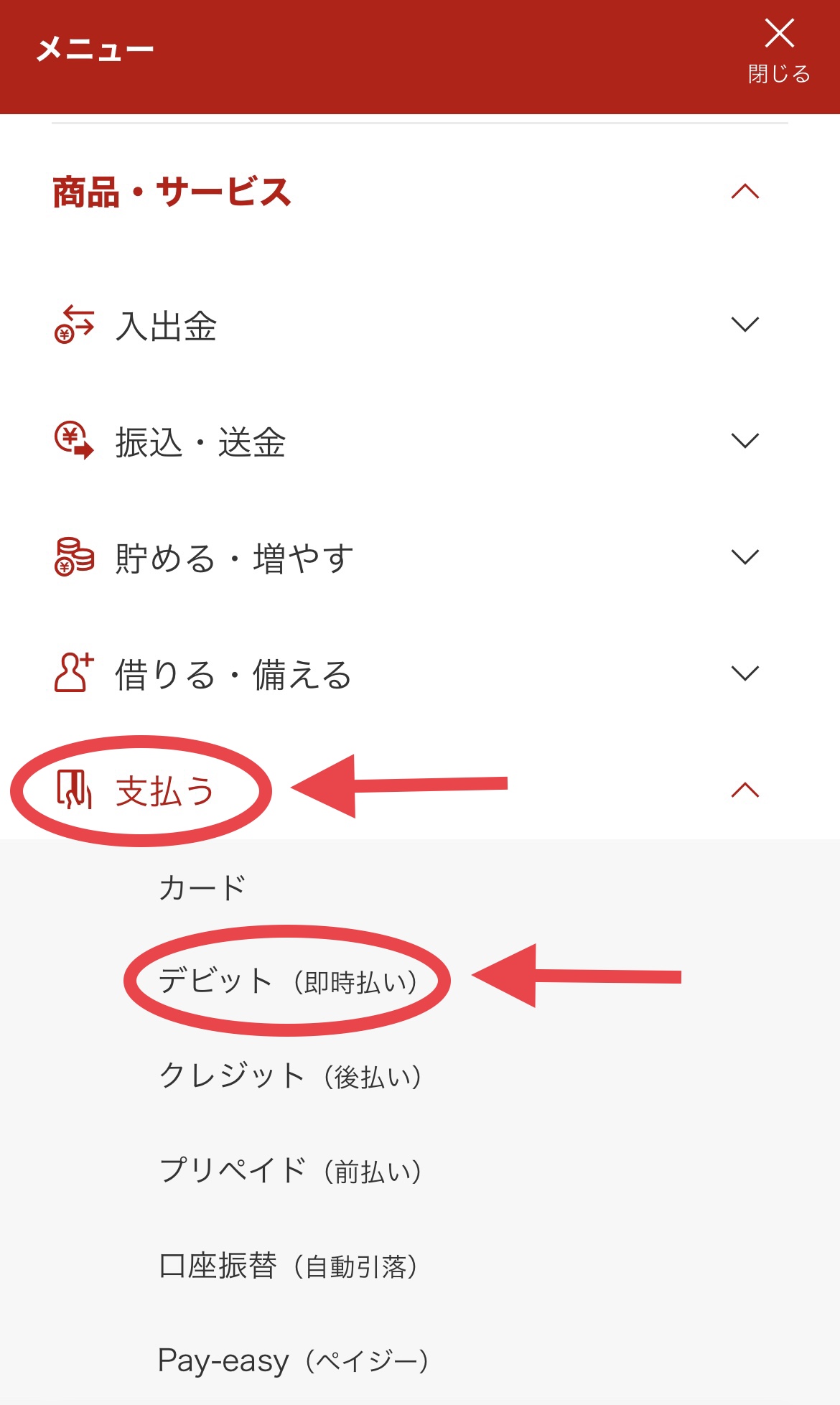Click the coins icon next to 貯める・増やす

click(73, 558)
